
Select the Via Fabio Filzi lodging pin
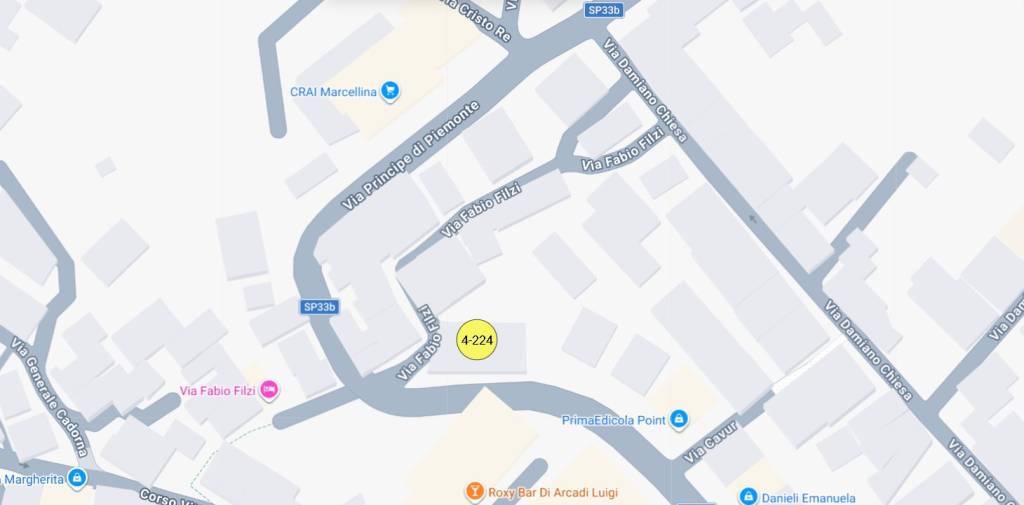click(269, 390)
